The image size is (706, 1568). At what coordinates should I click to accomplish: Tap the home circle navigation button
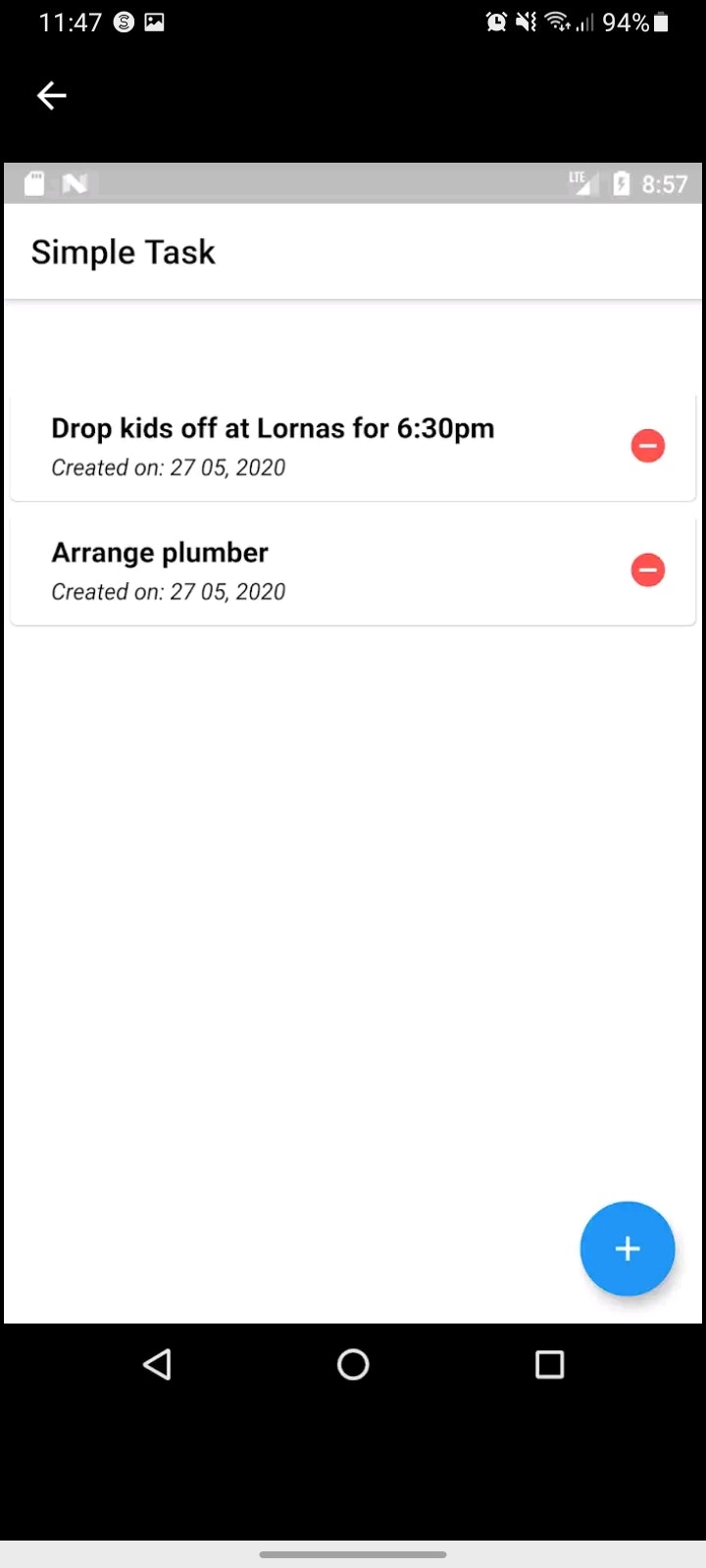tap(353, 1364)
